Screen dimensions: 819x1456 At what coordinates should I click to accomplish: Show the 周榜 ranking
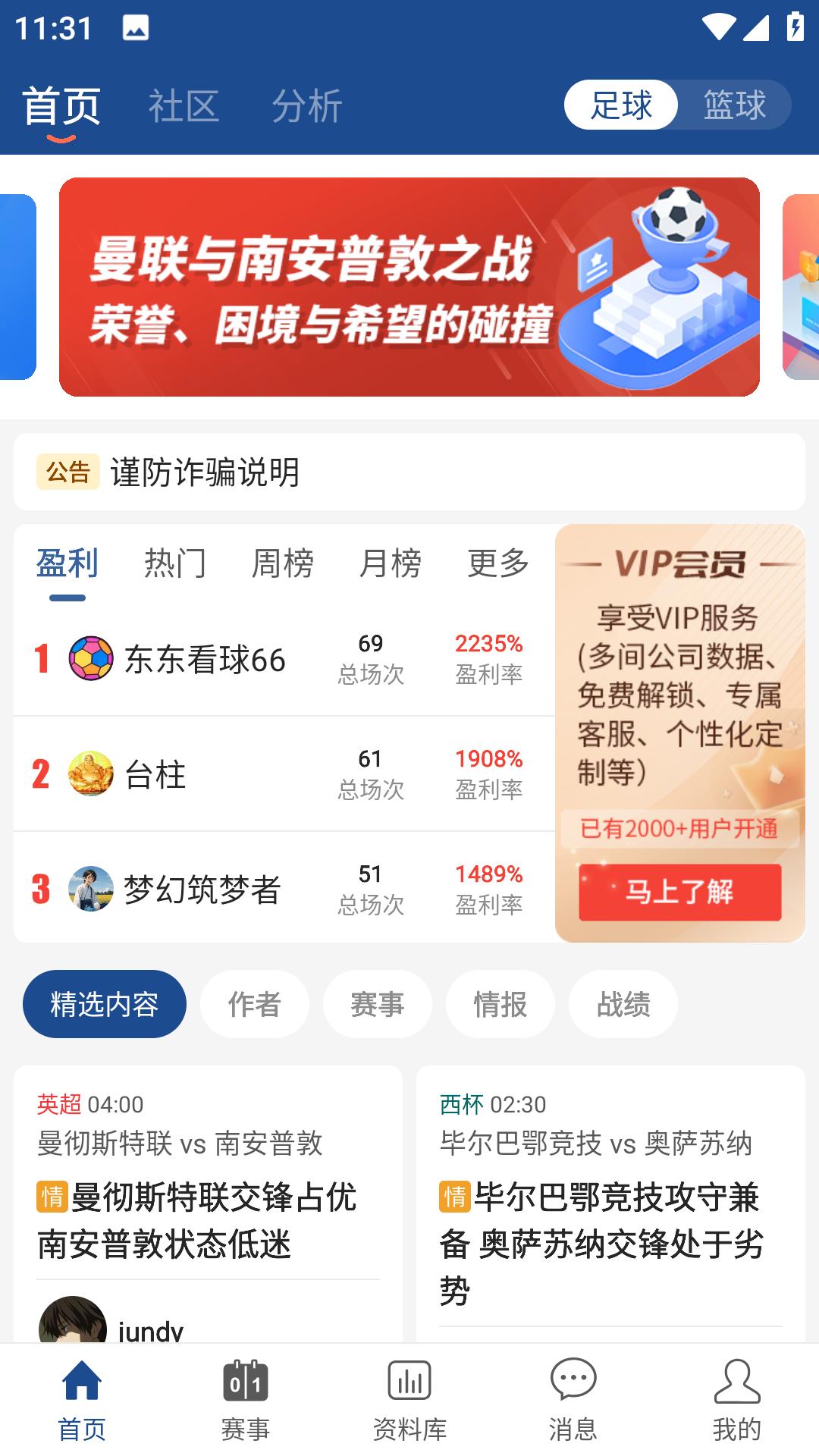tap(283, 563)
